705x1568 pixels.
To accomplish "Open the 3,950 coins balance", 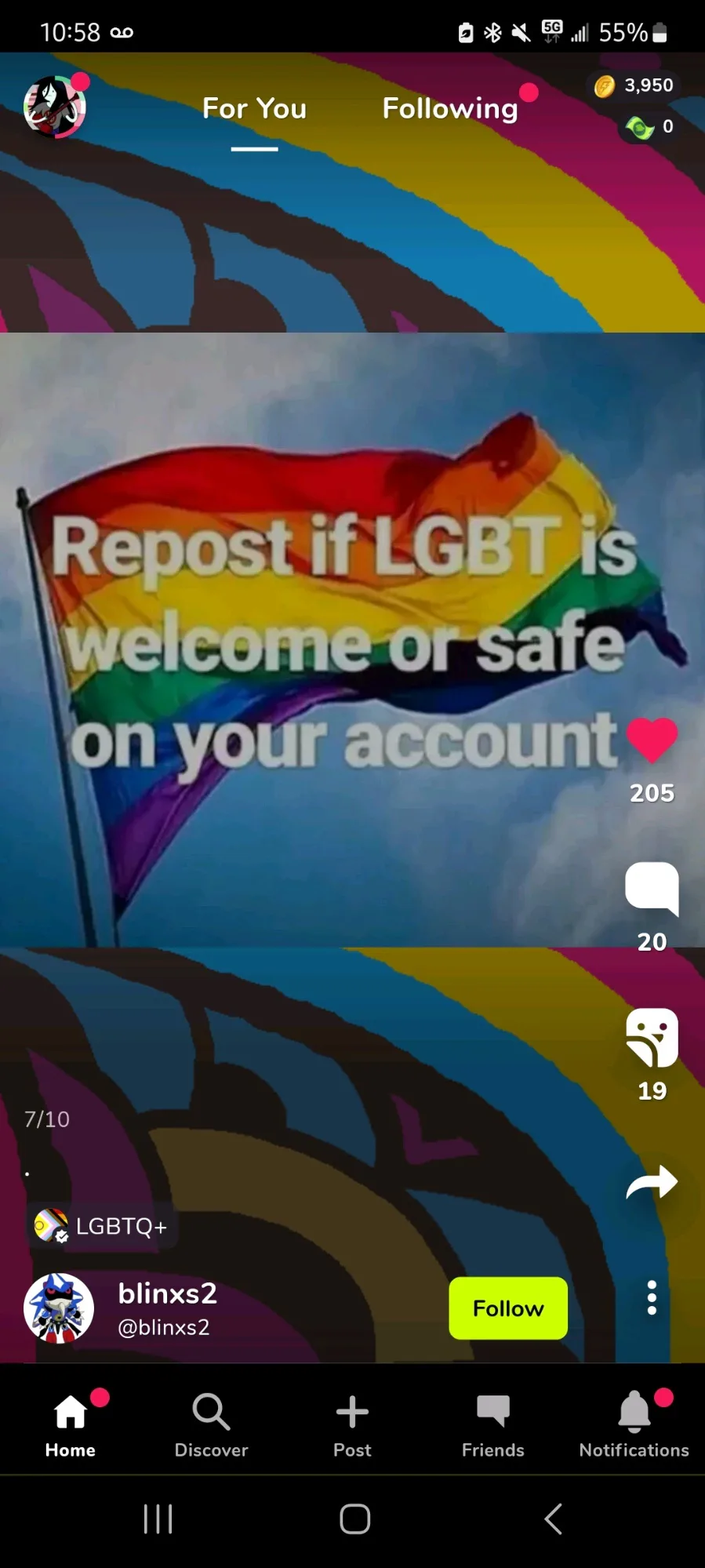I will point(634,85).
